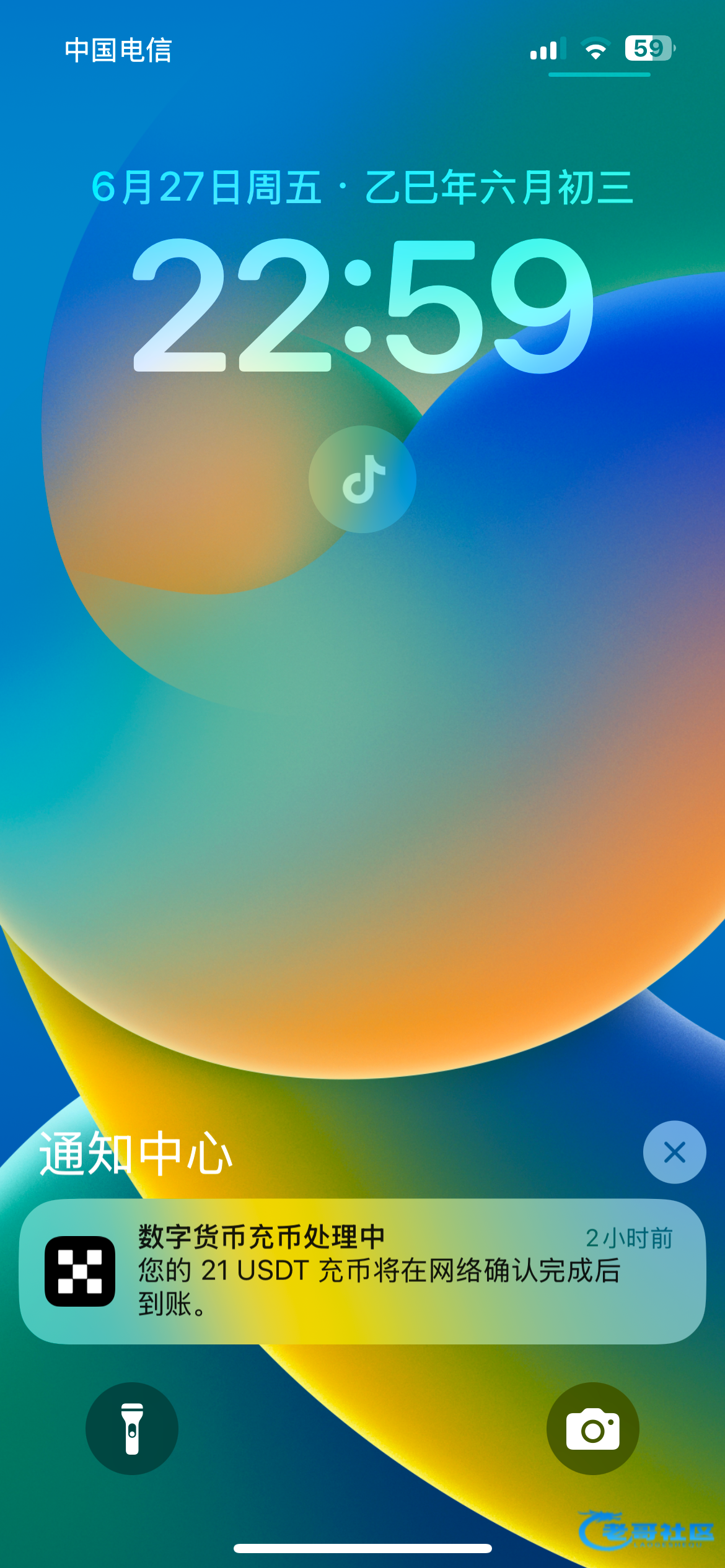Turn on the flashlight

coord(132,1429)
